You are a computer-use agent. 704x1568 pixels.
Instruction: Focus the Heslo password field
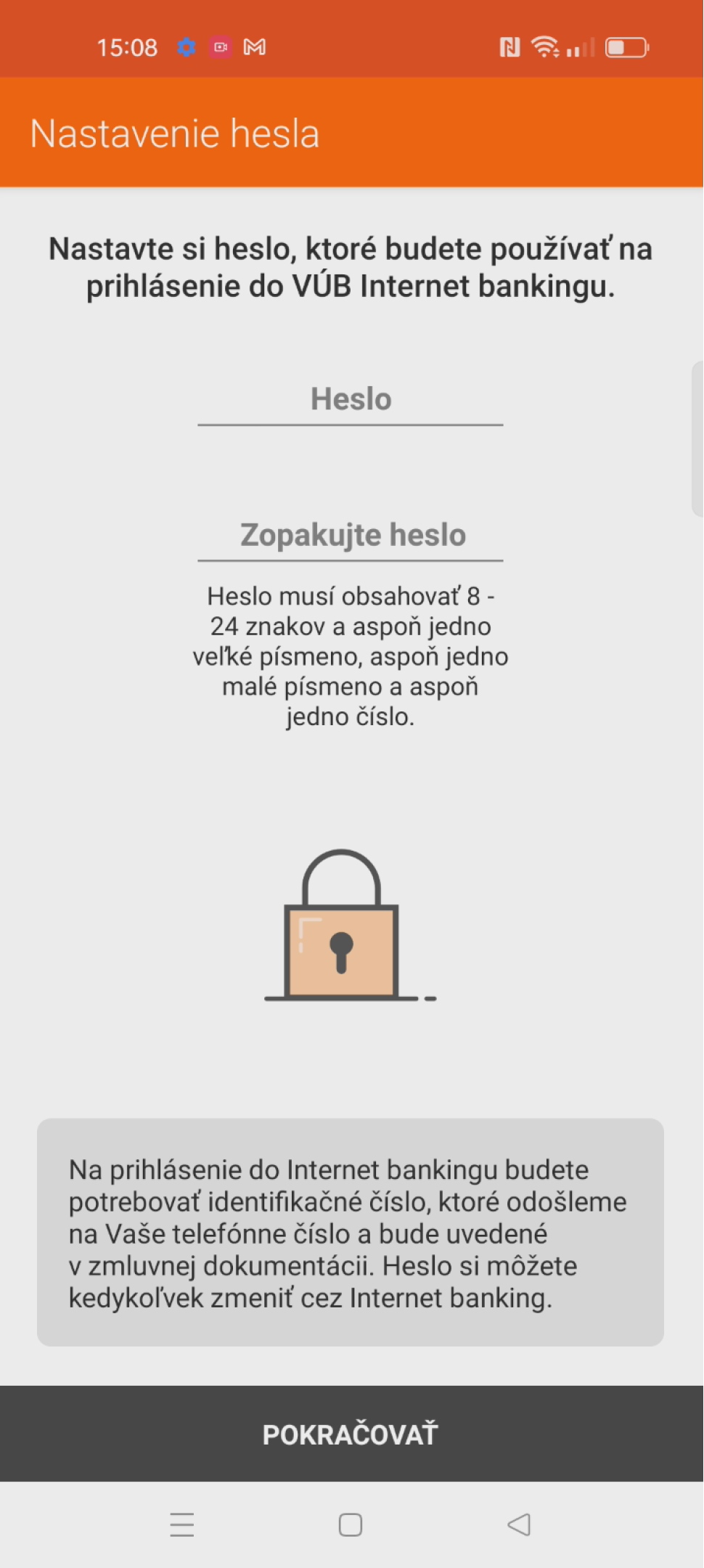[x=351, y=400]
